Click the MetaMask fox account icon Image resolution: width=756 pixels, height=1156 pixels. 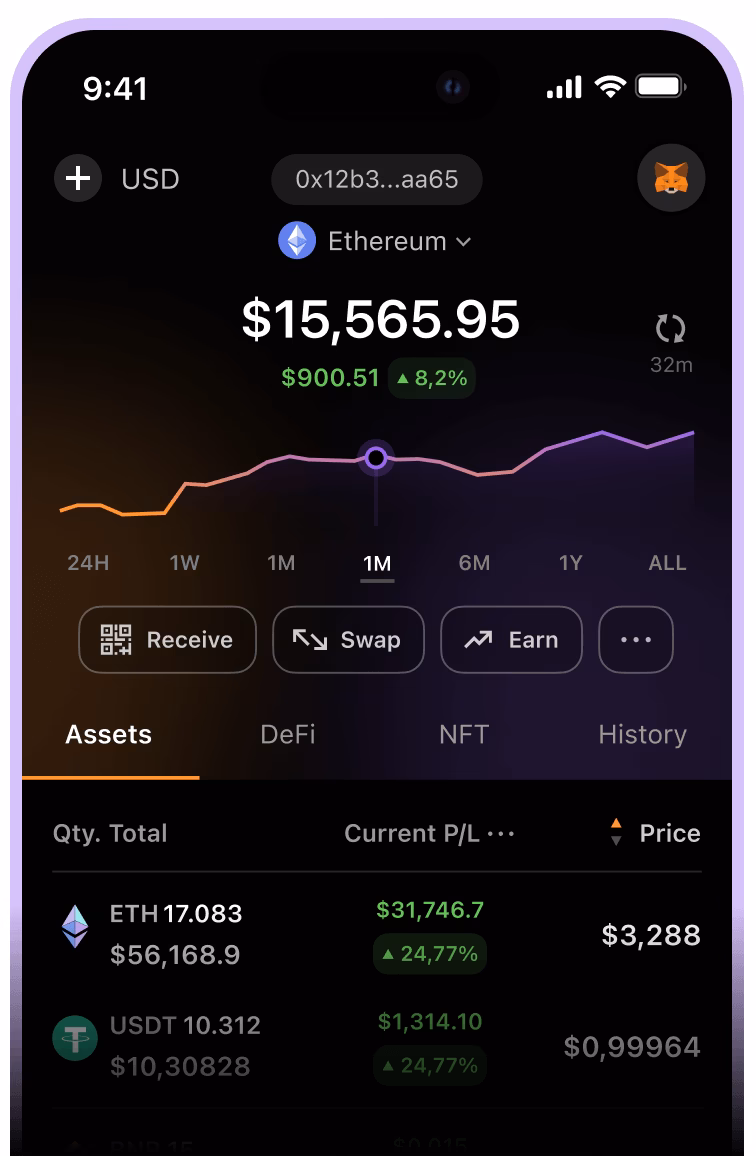pyautogui.click(x=672, y=178)
